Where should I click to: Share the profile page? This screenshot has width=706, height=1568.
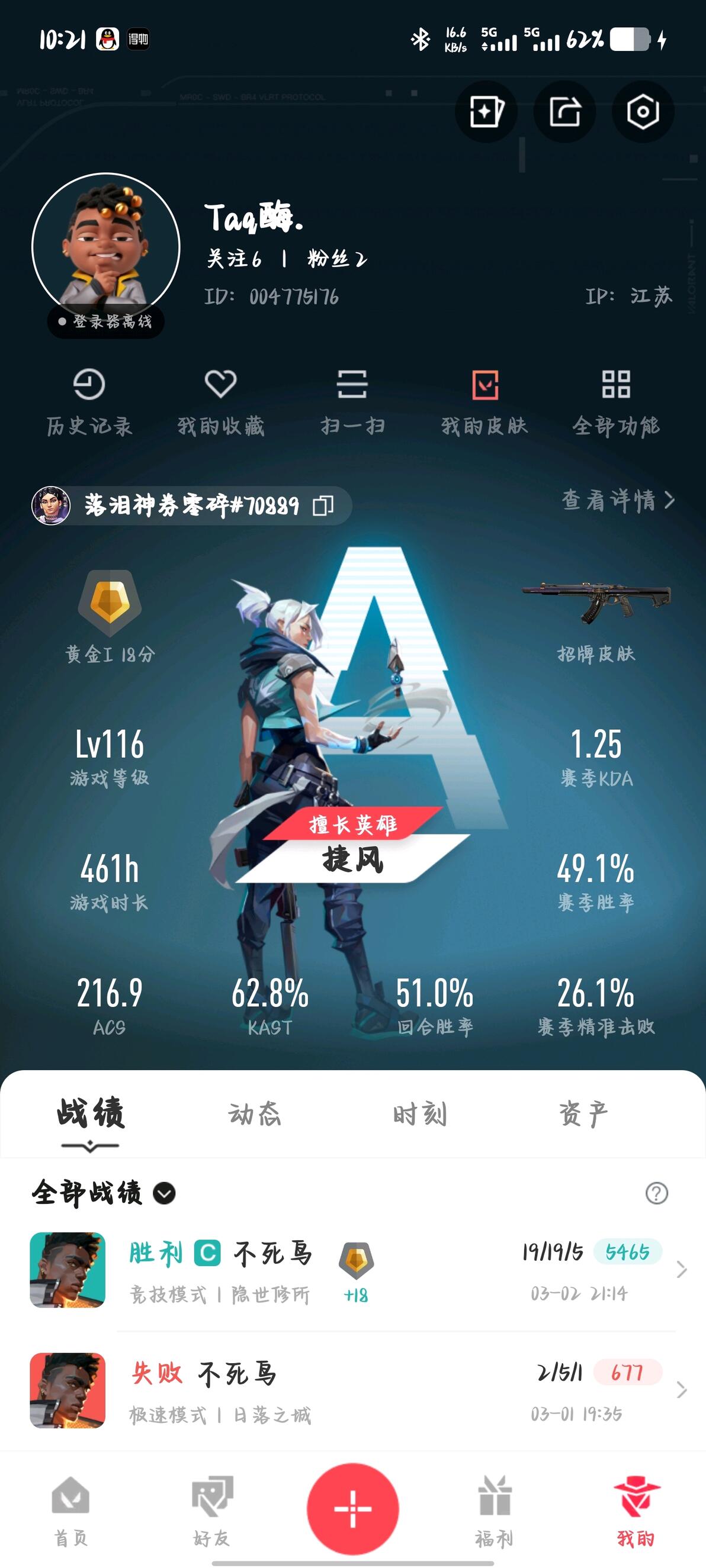point(564,112)
